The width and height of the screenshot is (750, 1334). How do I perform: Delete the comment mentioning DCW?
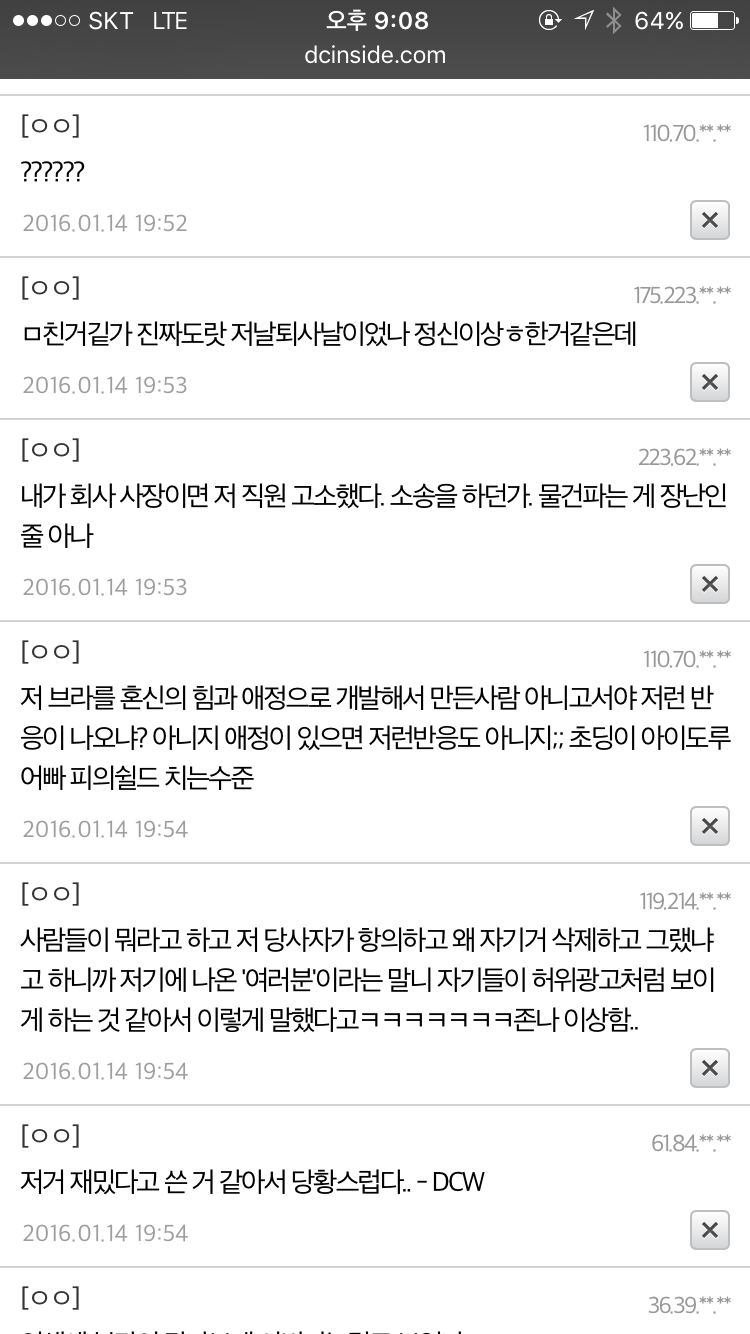(x=710, y=1231)
